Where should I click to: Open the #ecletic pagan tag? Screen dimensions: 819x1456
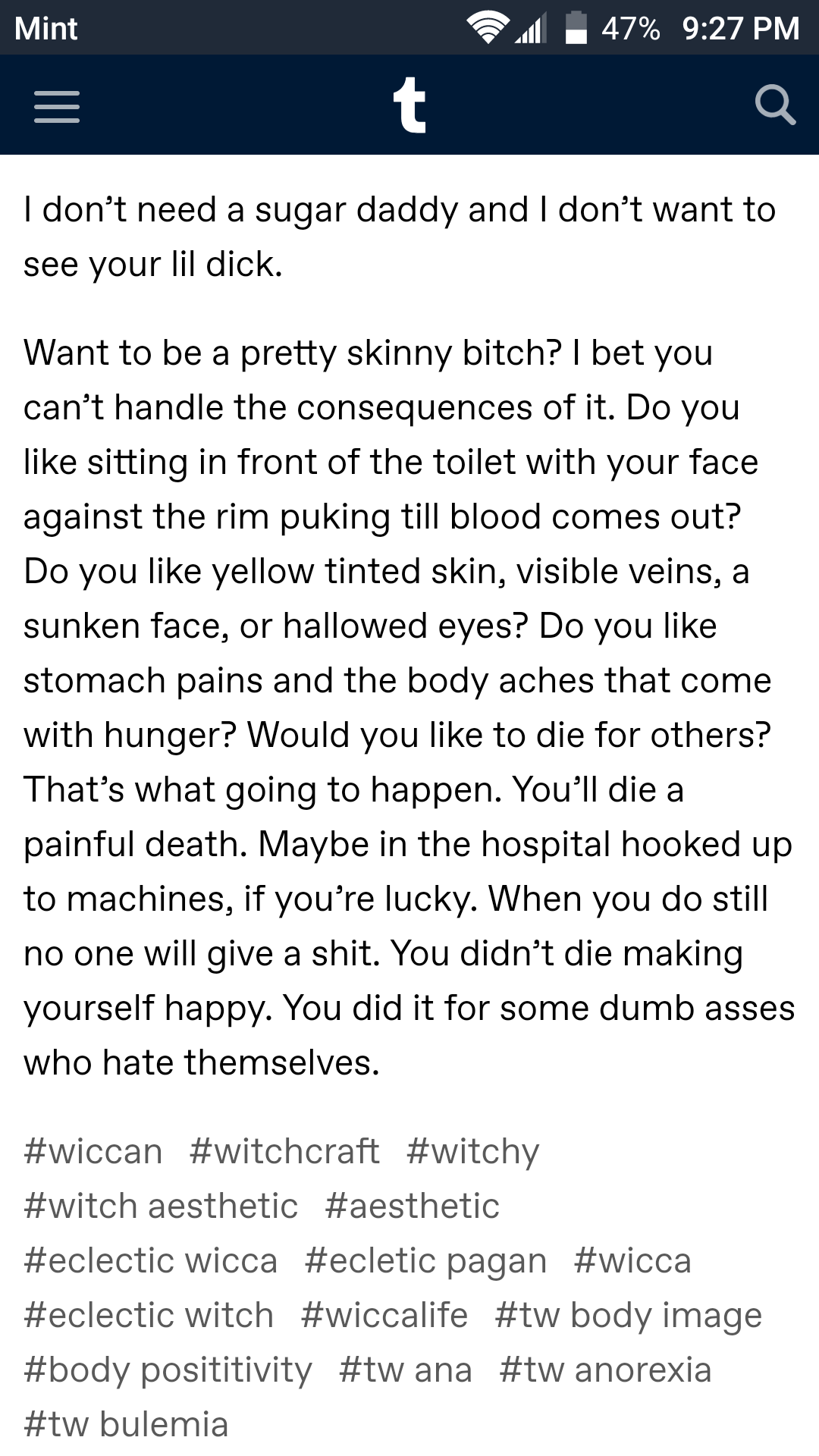pyautogui.click(x=425, y=1260)
